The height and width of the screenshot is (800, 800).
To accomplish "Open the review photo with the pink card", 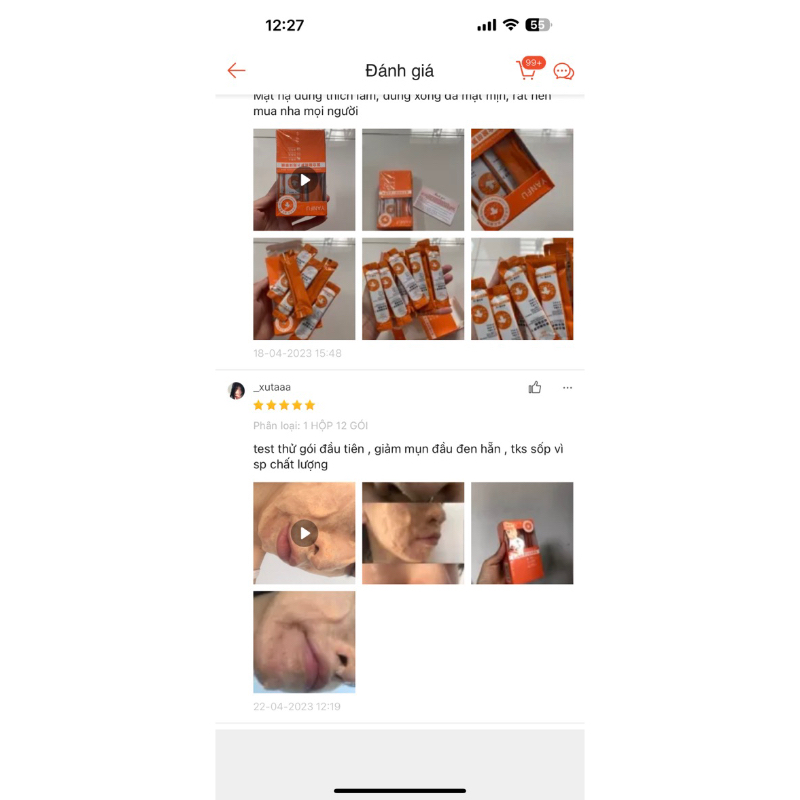I will [413, 180].
